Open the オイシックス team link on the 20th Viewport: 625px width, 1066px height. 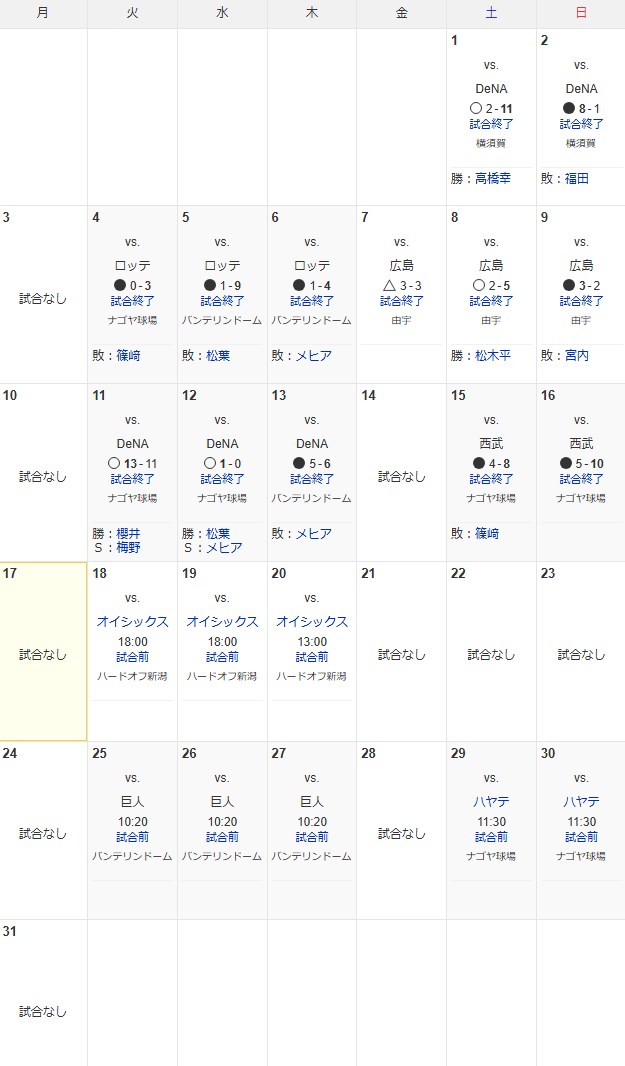point(311,621)
